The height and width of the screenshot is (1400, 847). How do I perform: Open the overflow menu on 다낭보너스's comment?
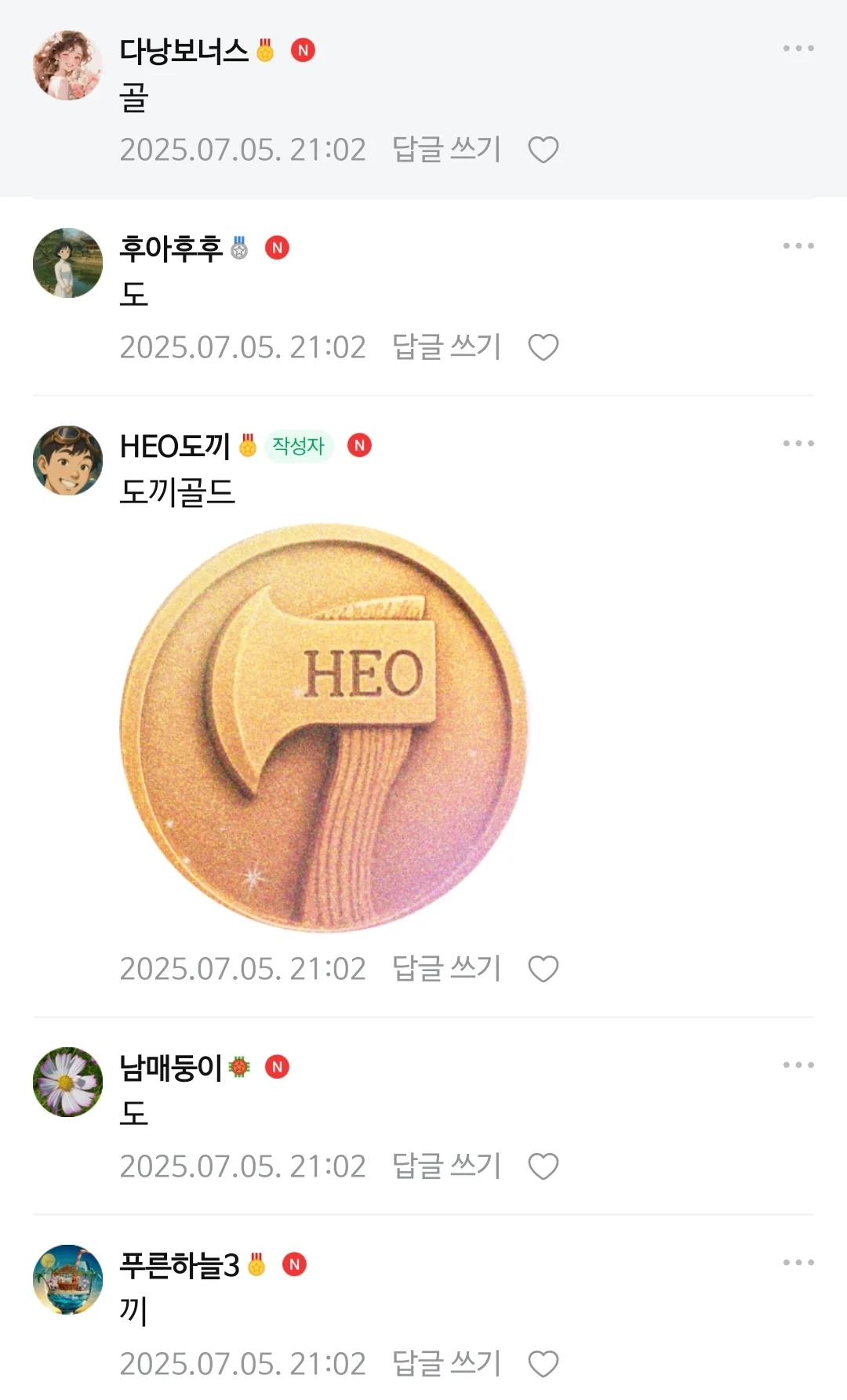(x=798, y=49)
